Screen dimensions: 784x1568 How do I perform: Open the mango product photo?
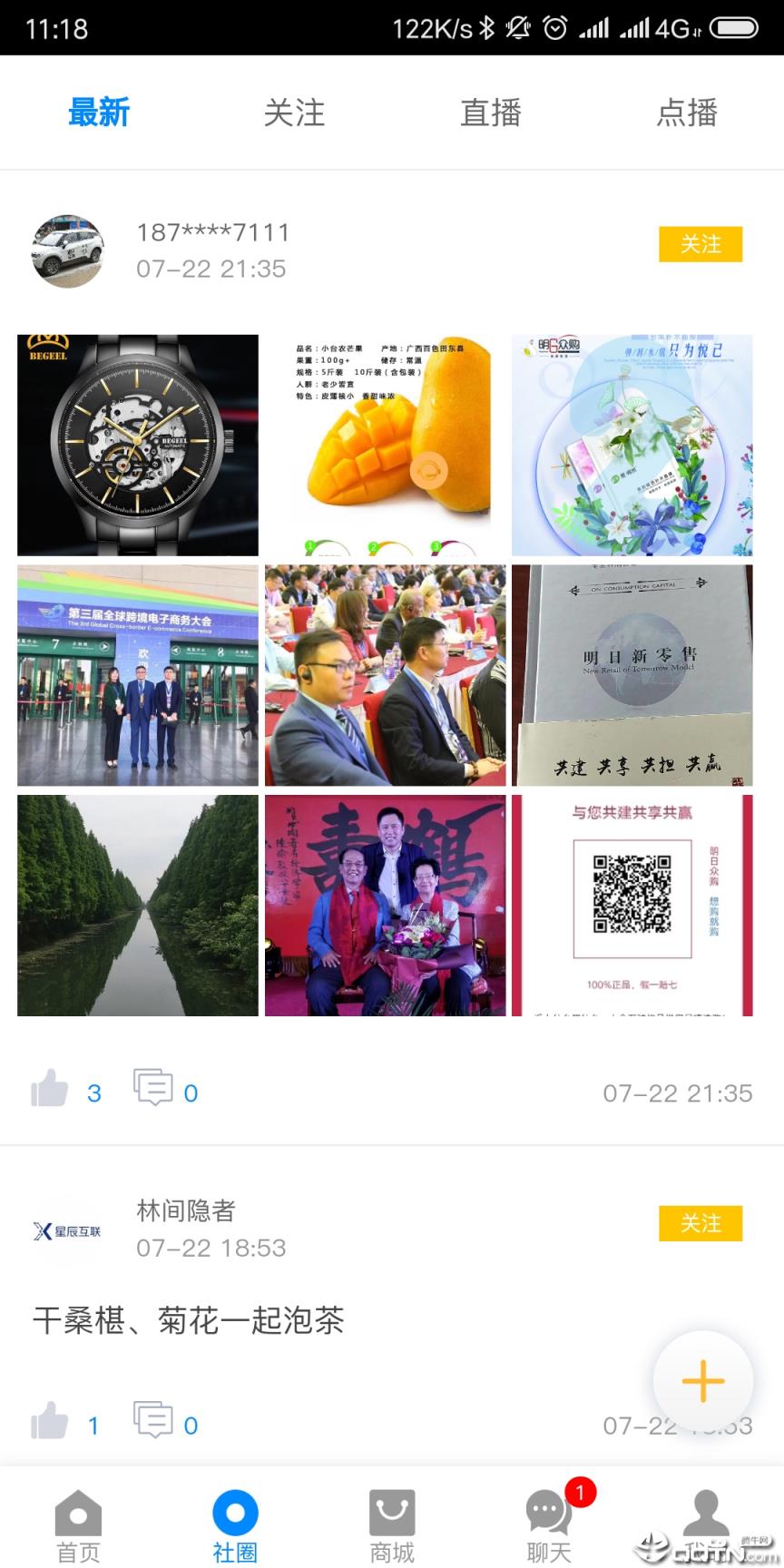[x=383, y=444]
